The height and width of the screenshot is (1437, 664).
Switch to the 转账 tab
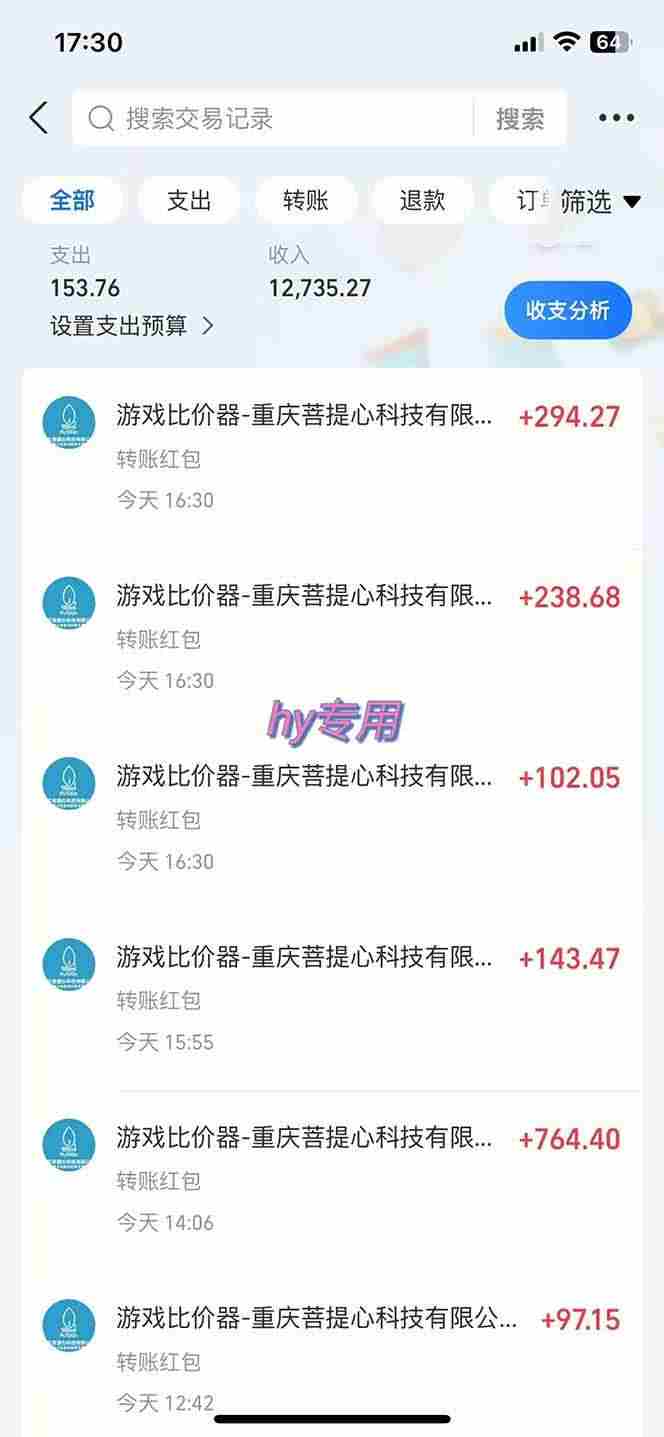coord(306,200)
